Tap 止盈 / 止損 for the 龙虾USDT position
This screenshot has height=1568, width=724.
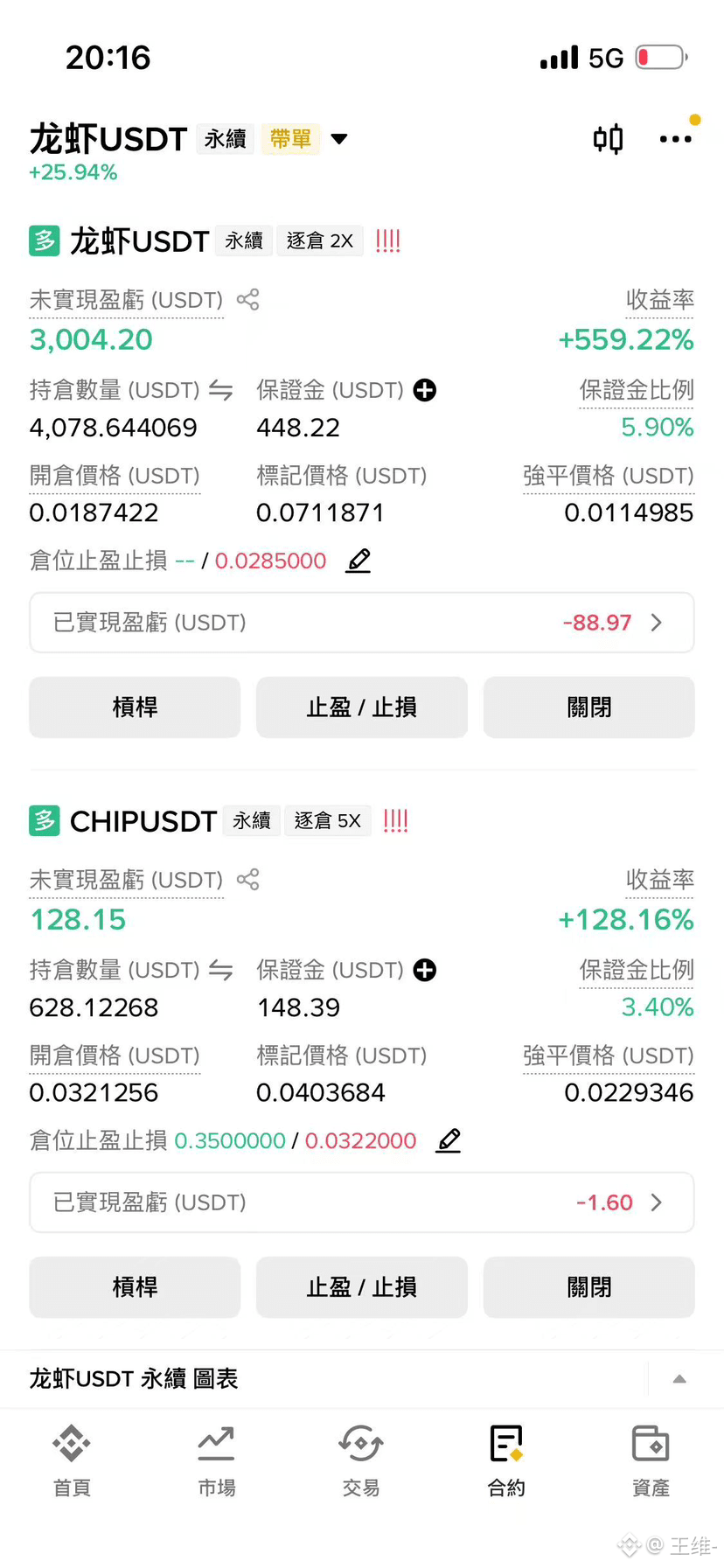pyautogui.click(x=362, y=707)
